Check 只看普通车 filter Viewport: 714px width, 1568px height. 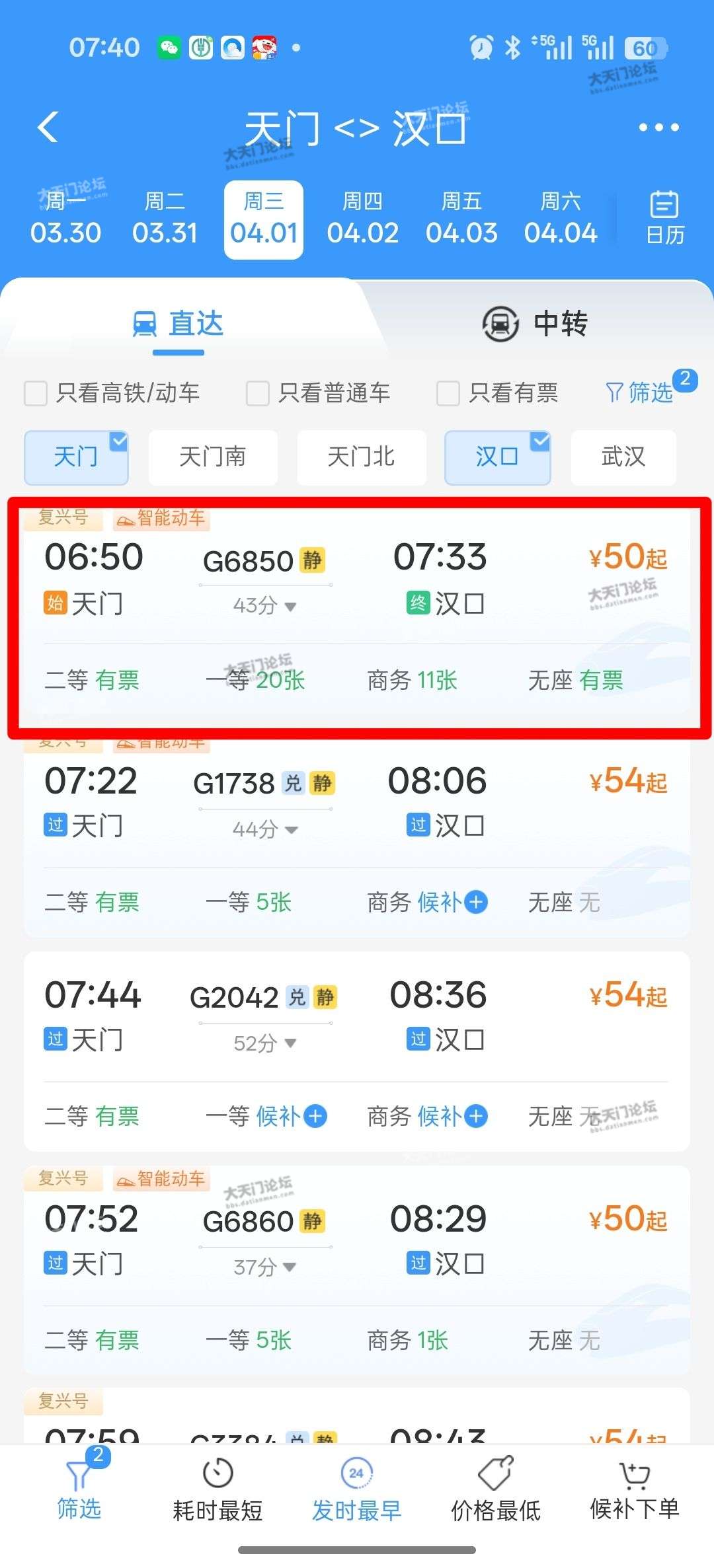pyautogui.click(x=258, y=393)
